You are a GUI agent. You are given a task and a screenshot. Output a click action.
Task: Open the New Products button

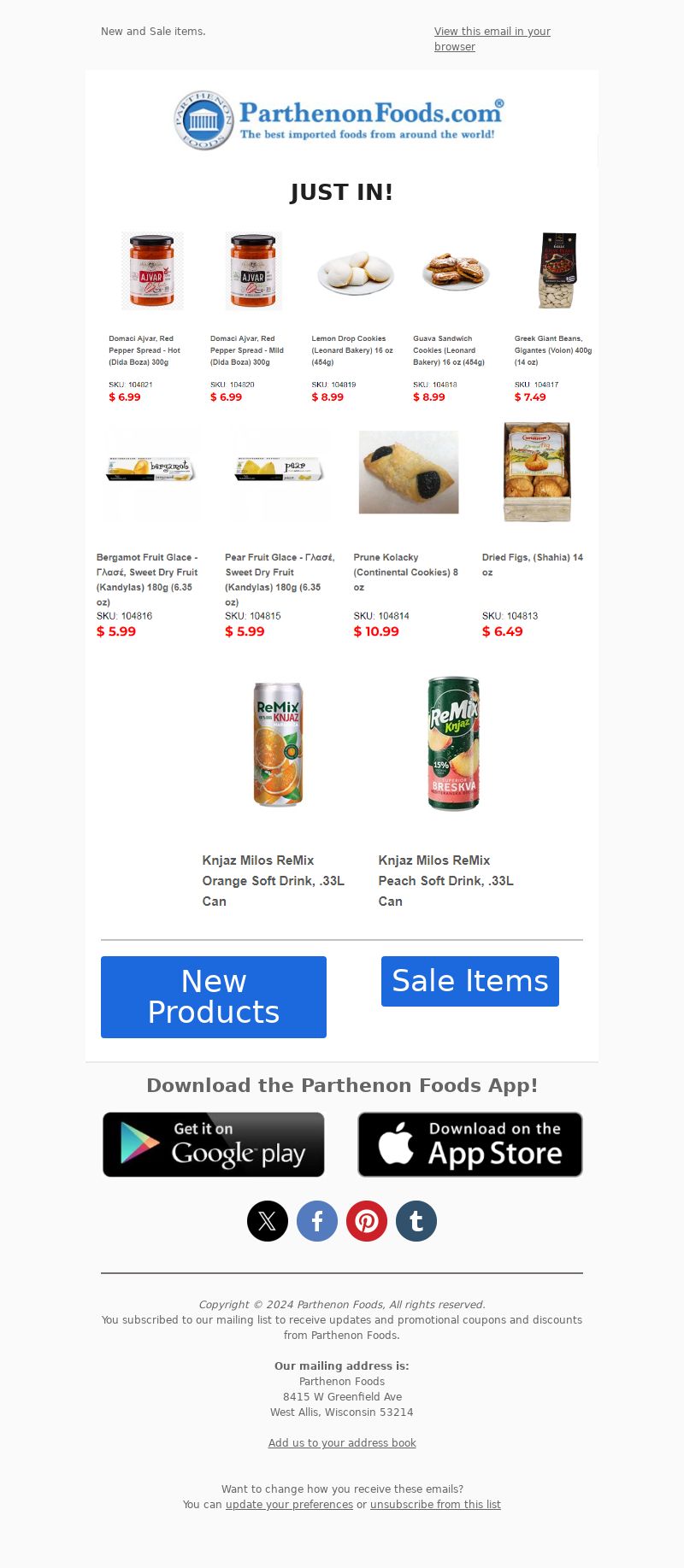214,997
